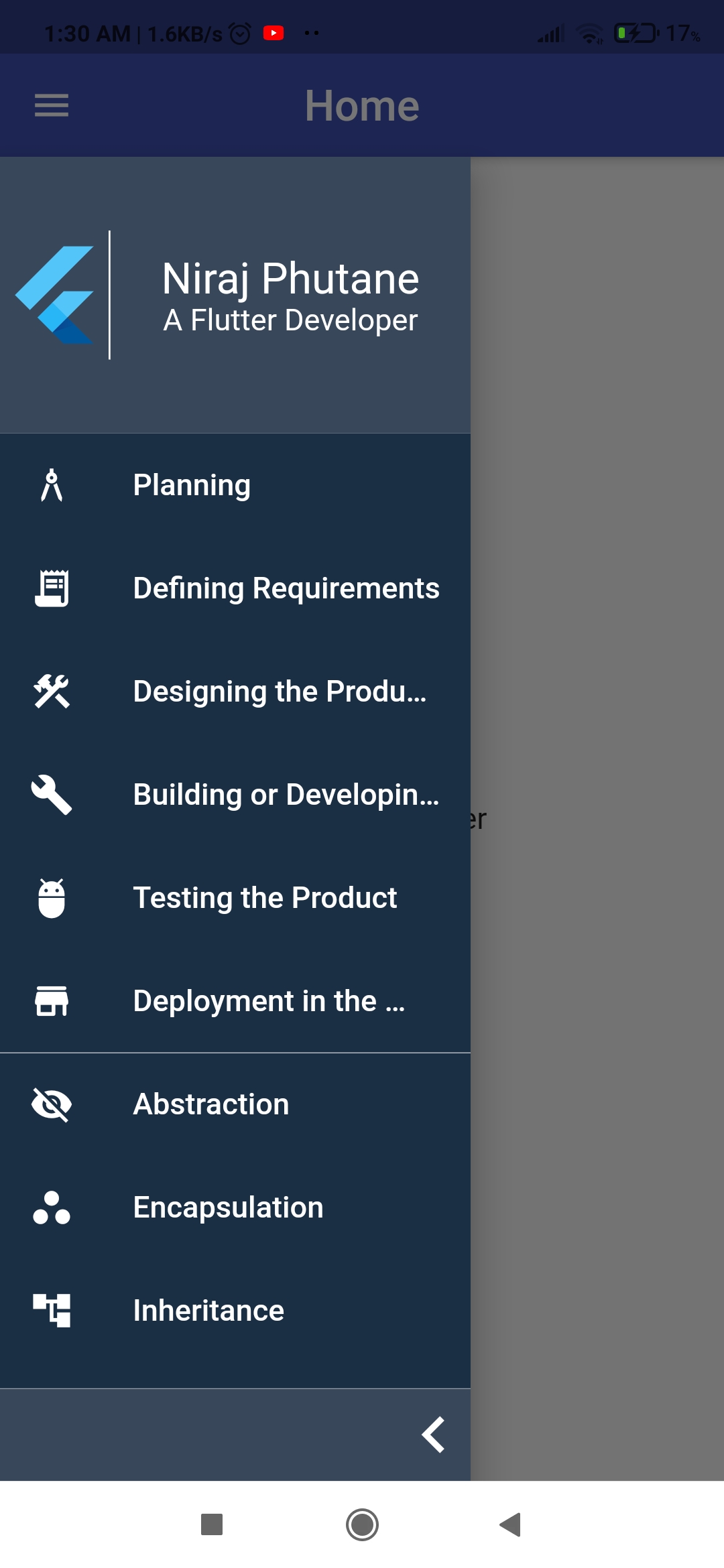724x1568 pixels.
Task: Select the Planning menu entry
Action: (192, 484)
